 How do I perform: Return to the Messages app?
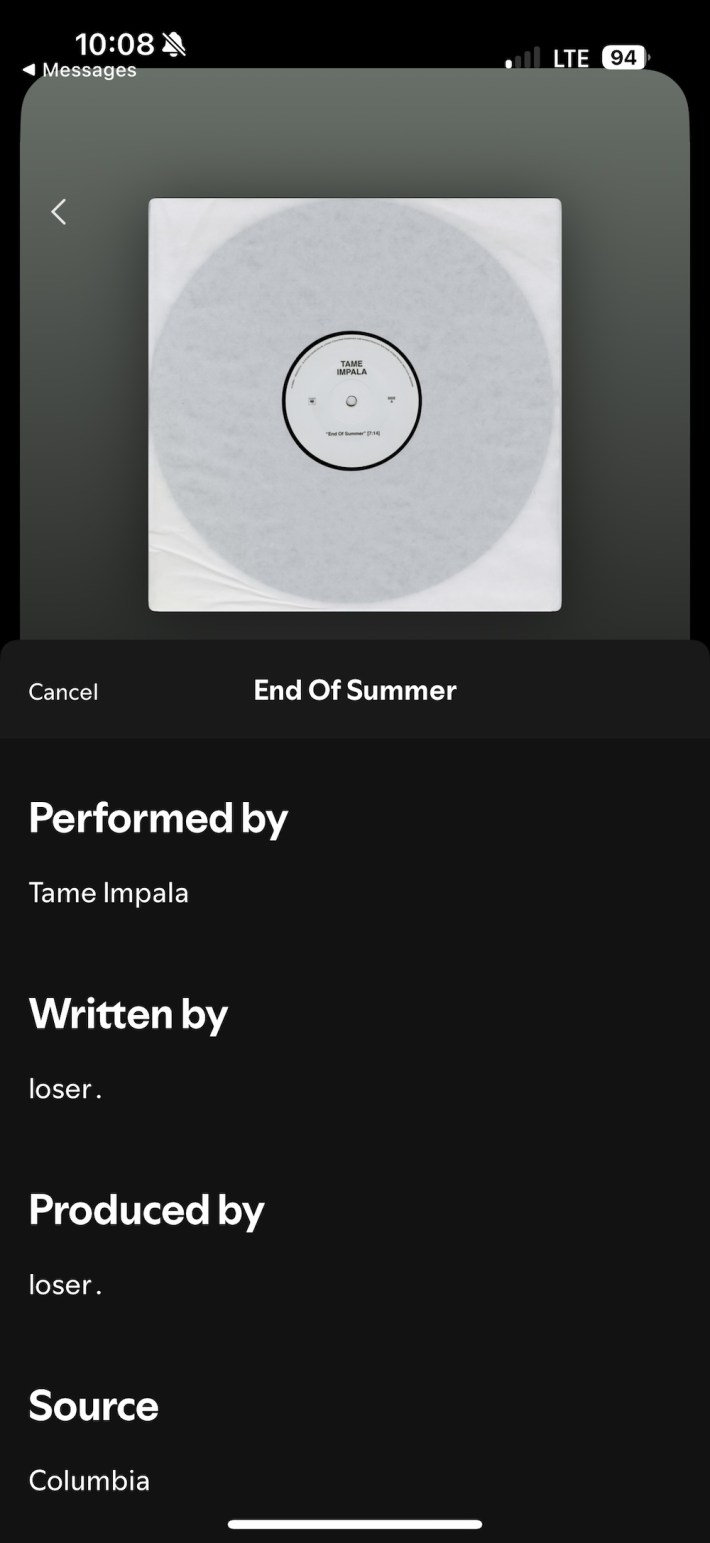tap(79, 71)
